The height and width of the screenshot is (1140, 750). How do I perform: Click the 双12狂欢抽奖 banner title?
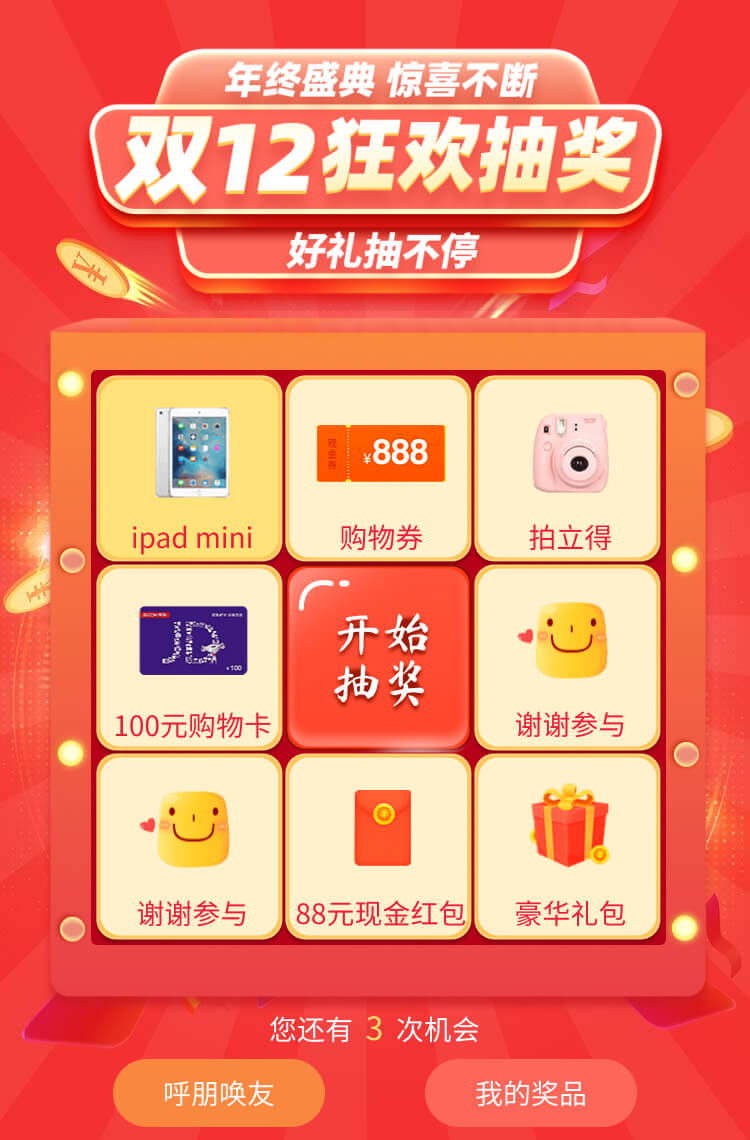[375, 152]
